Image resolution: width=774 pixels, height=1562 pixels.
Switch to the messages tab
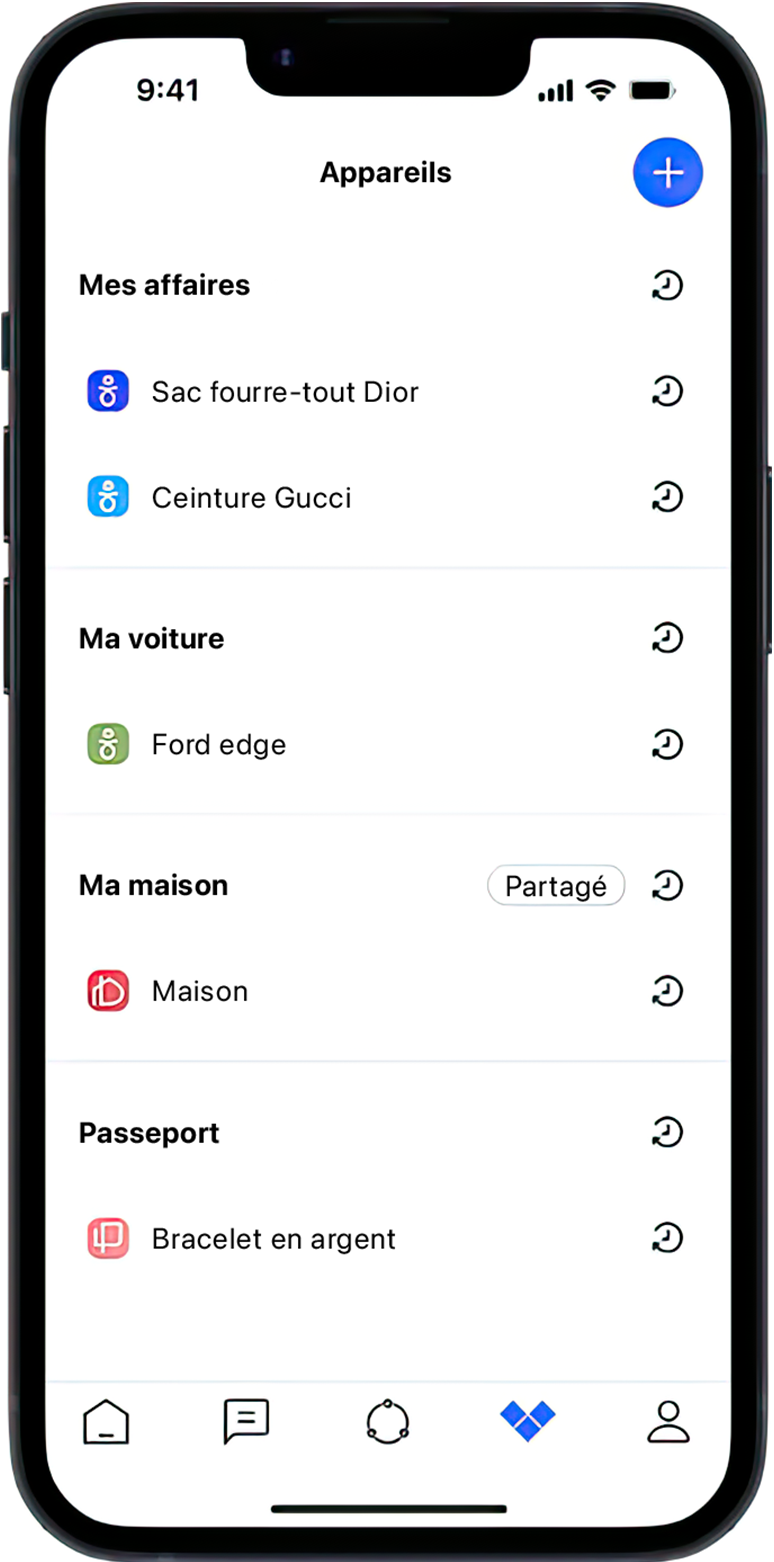tap(246, 1421)
